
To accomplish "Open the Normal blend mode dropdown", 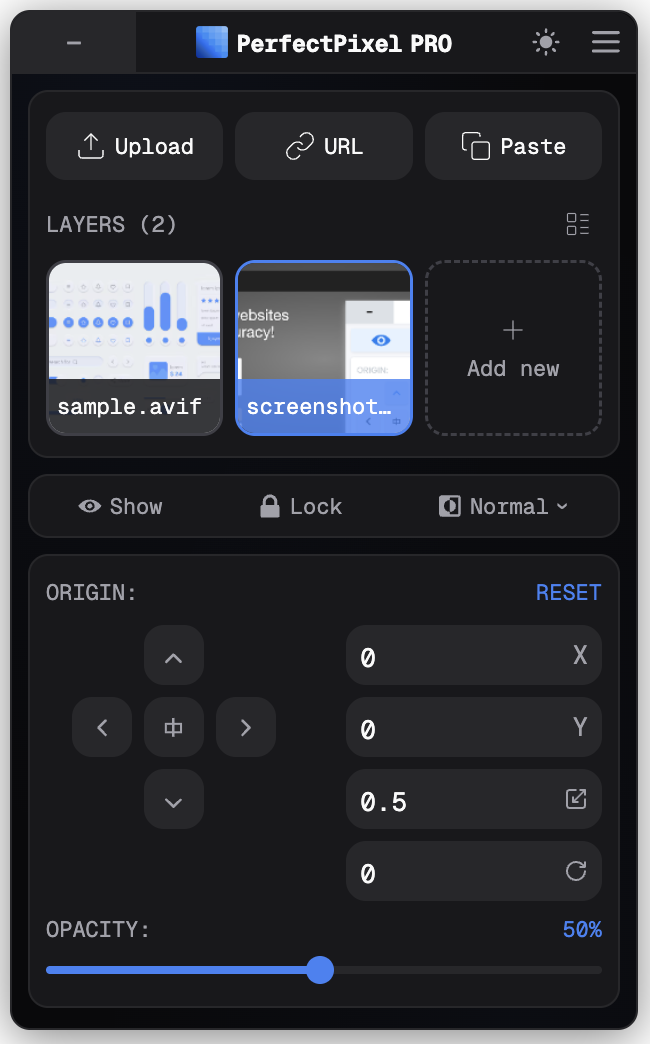I will (x=503, y=506).
